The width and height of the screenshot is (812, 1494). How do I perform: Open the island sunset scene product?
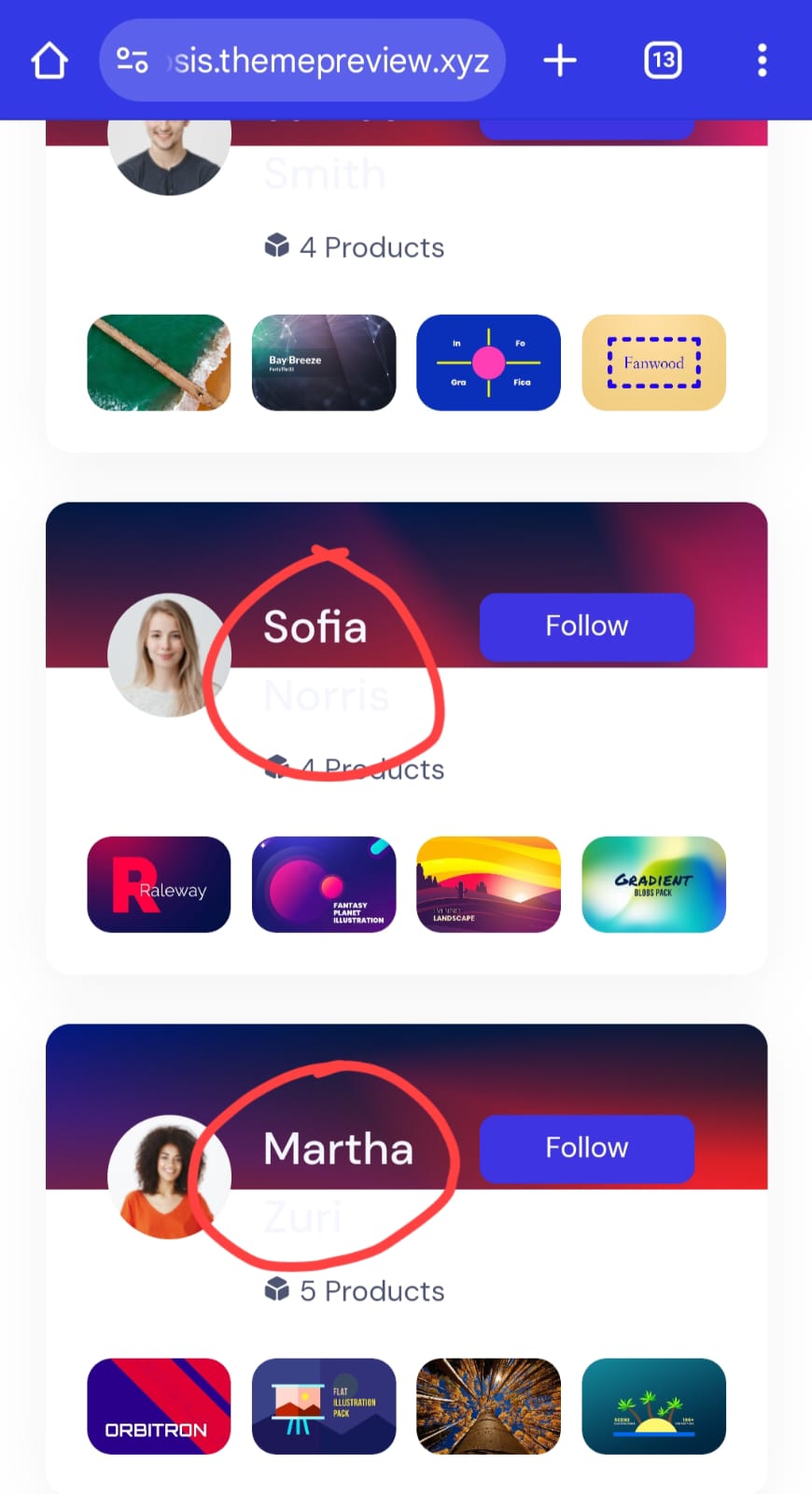pyautogui.click(x=653, y=1406)
